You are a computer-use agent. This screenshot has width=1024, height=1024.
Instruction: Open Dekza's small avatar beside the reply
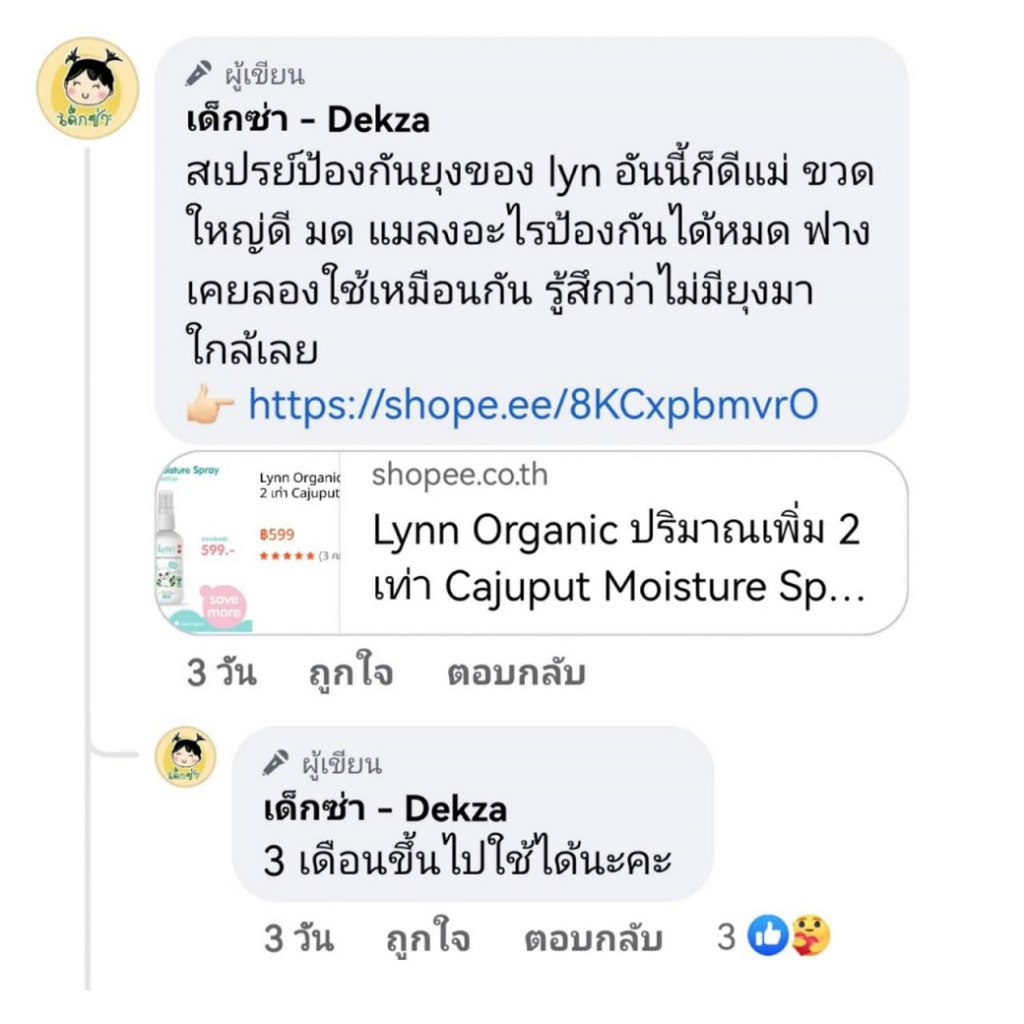pos(185,757)
